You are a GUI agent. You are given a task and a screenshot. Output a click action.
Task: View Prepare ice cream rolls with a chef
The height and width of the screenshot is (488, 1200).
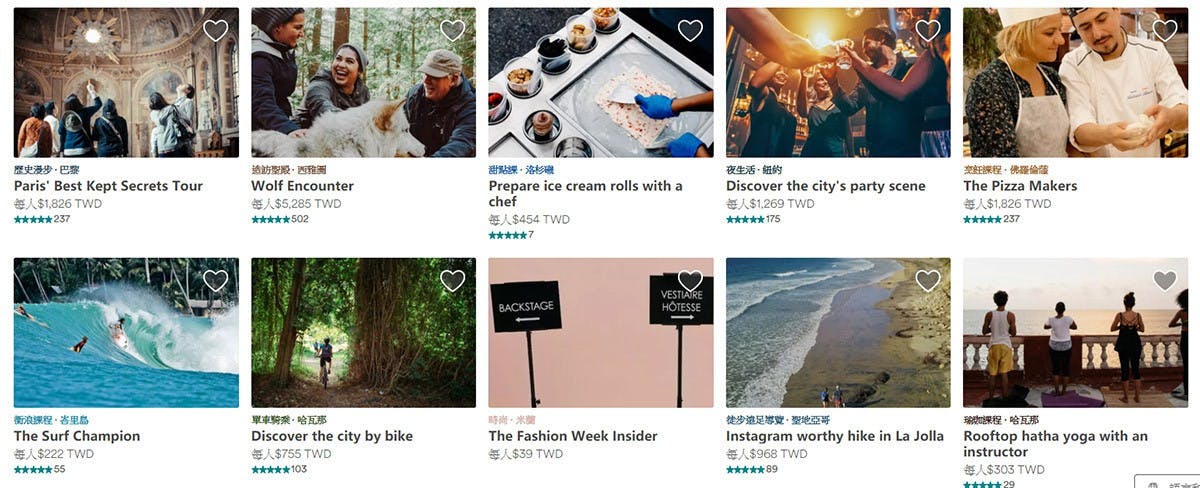tap(585, 186)
